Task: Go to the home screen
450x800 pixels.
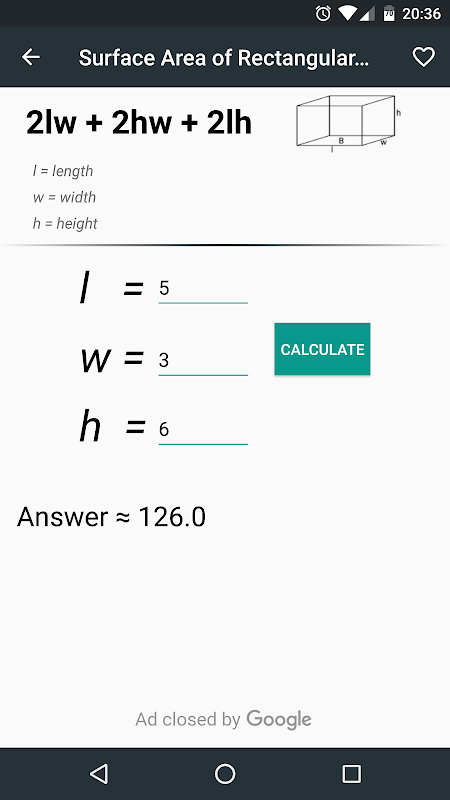Action: 225,773
